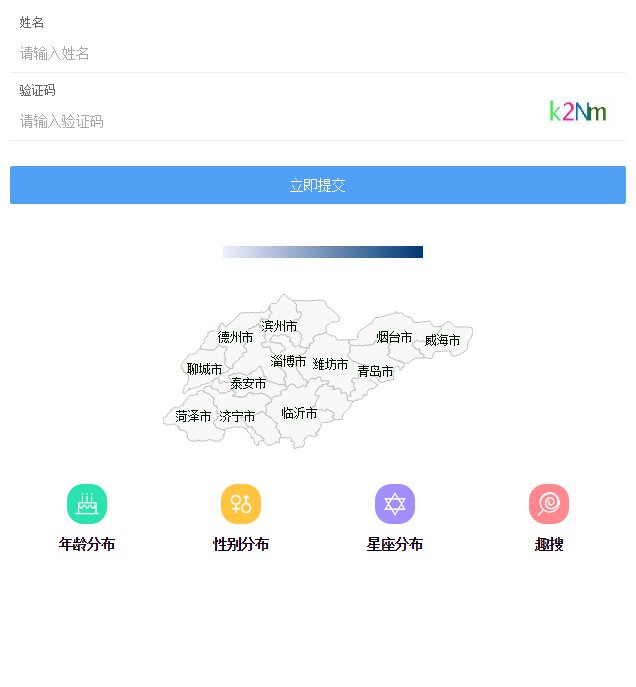This screenshot has height=687, width=636.
Task: Submit the form with 立即提交
Action: click(x=318, y=186)
